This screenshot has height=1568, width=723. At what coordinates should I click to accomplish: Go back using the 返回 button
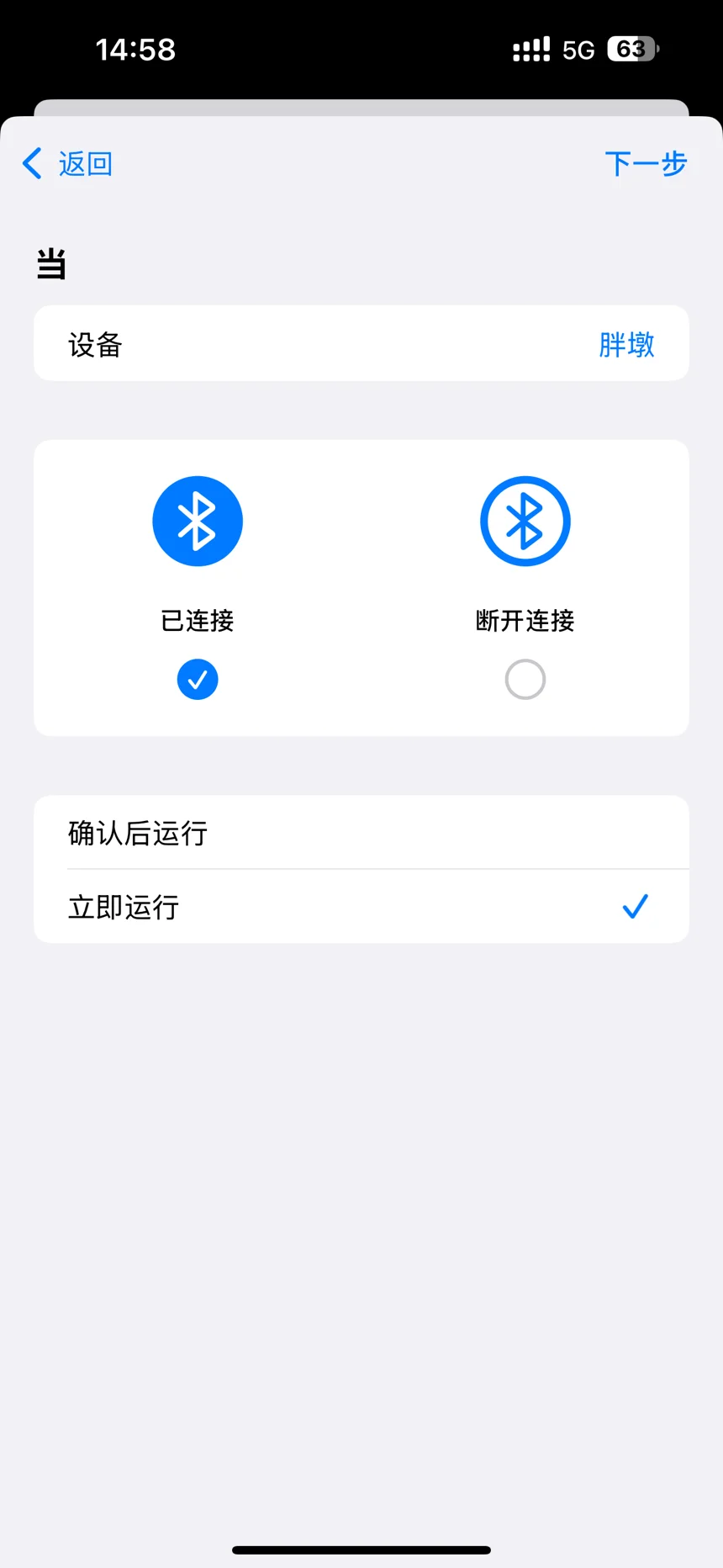click(67, 163)
